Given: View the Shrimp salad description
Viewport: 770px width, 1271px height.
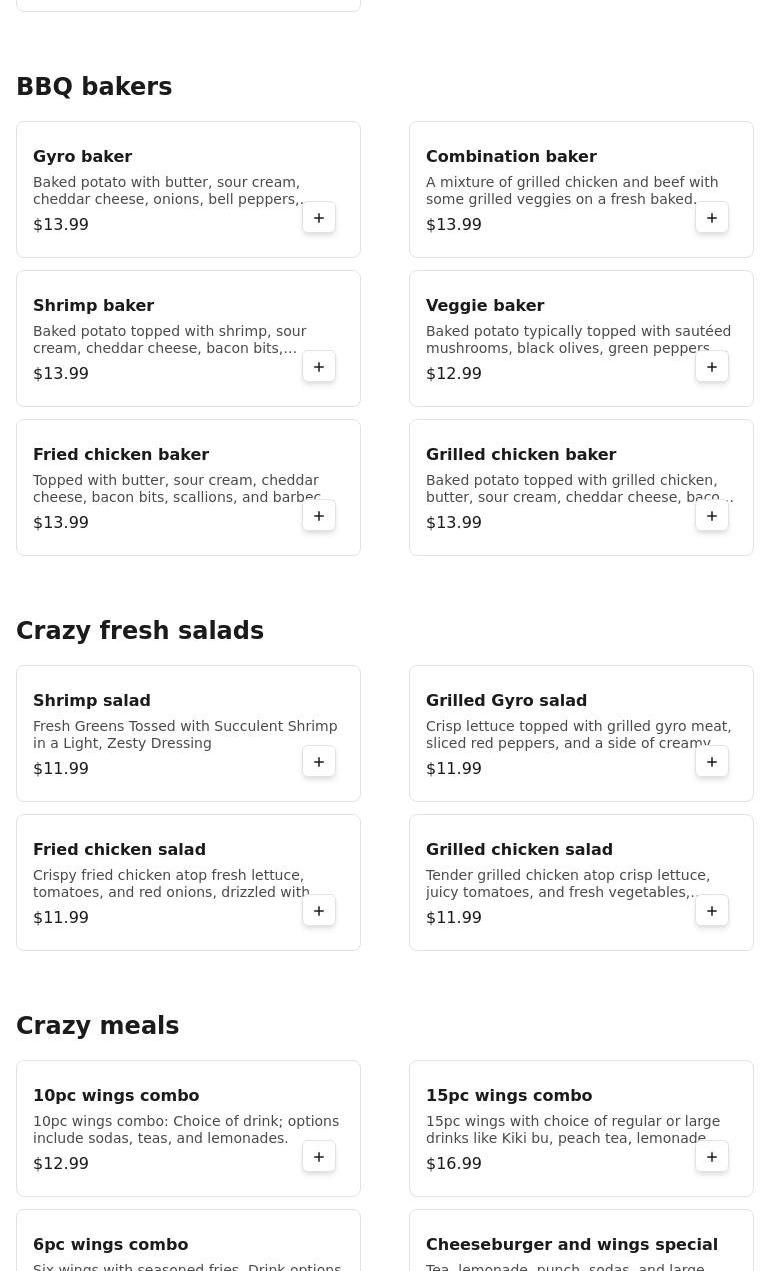Looking at the screenshot, I should click(185, 734).
